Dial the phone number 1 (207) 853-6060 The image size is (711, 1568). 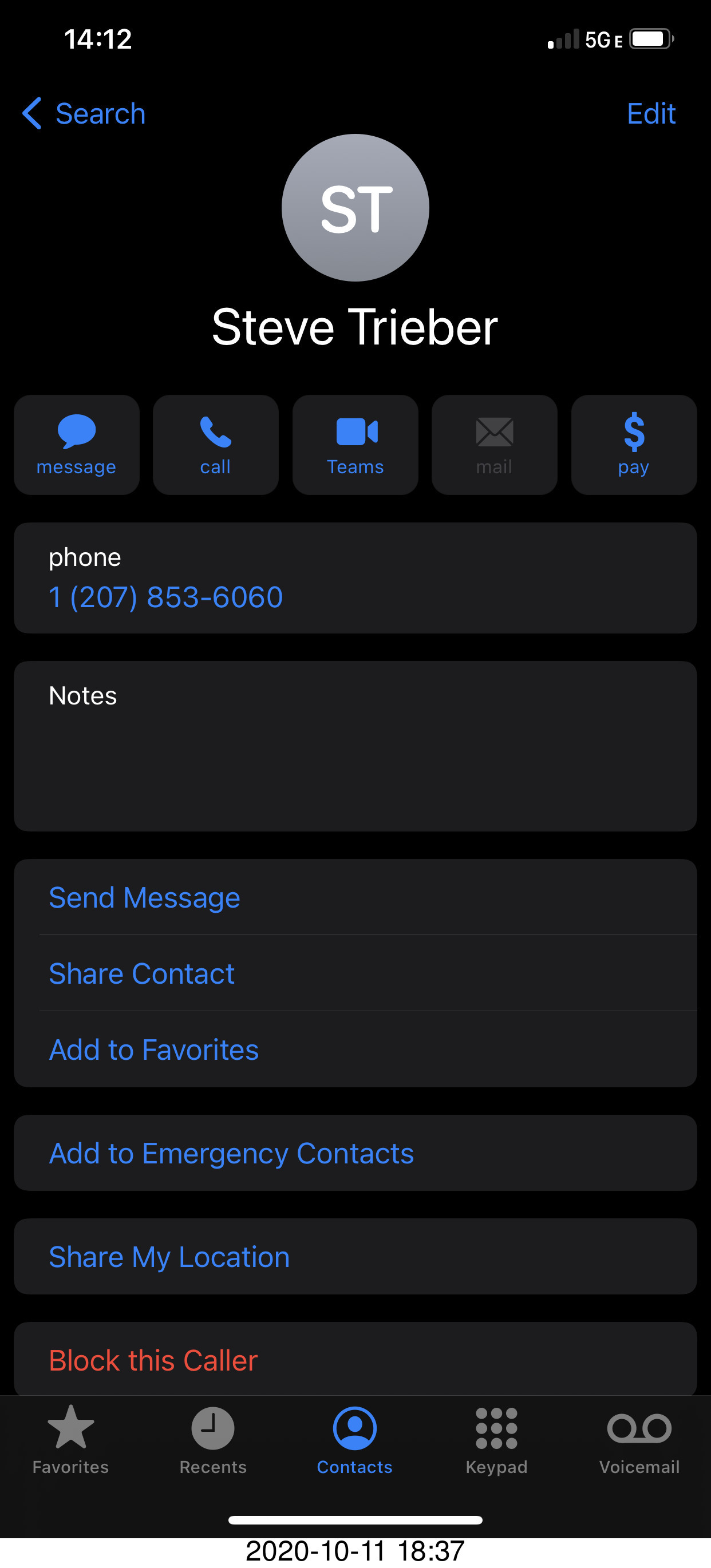pyautogui.click(x=165, y=597)
